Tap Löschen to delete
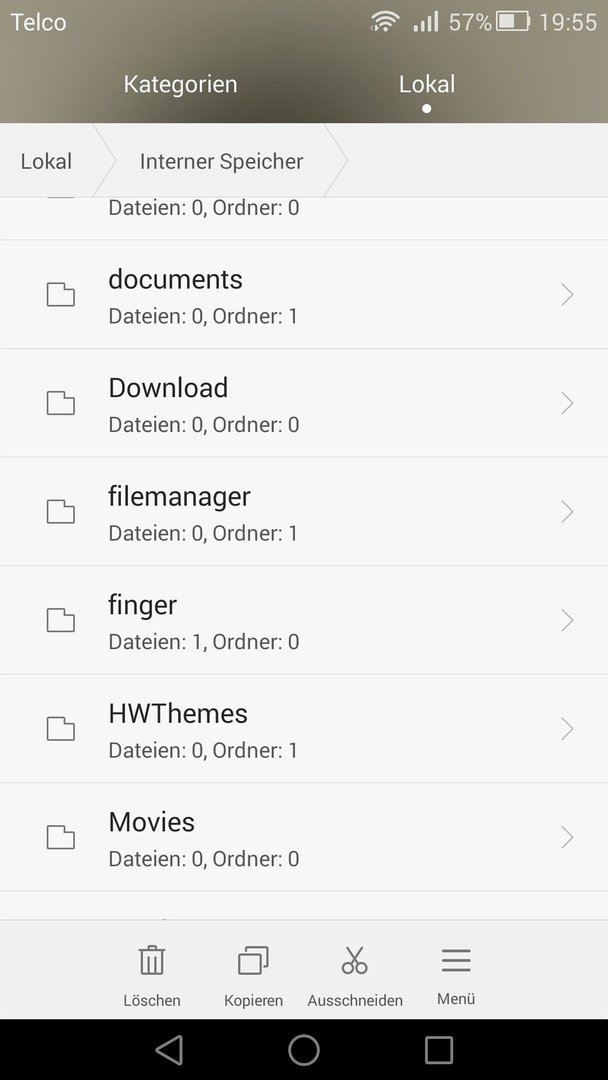The image size is (608, 1080). pos(151,976)
